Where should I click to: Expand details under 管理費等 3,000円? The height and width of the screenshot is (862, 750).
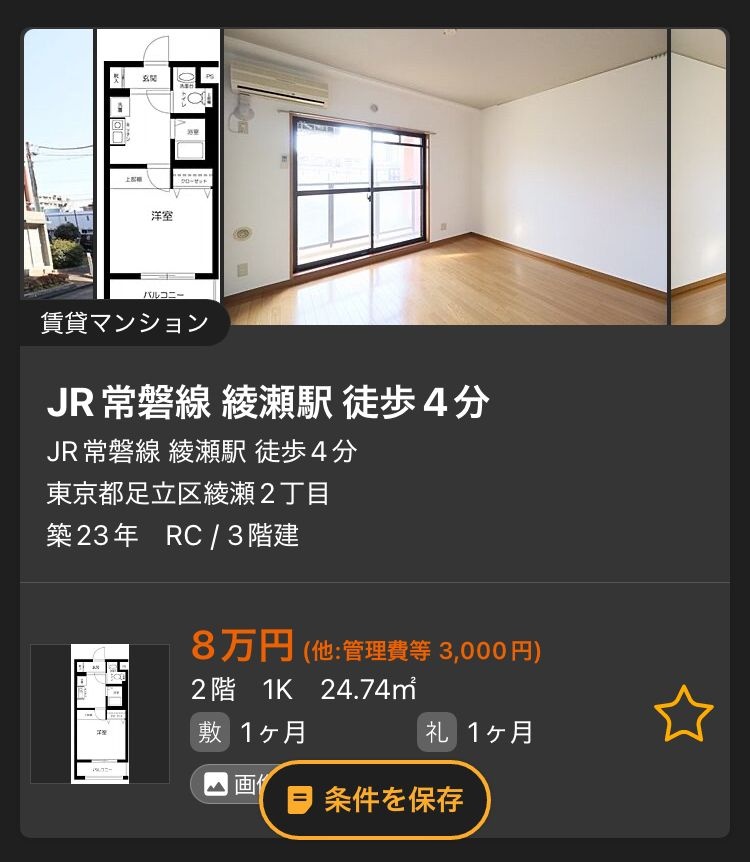point(420,650)
